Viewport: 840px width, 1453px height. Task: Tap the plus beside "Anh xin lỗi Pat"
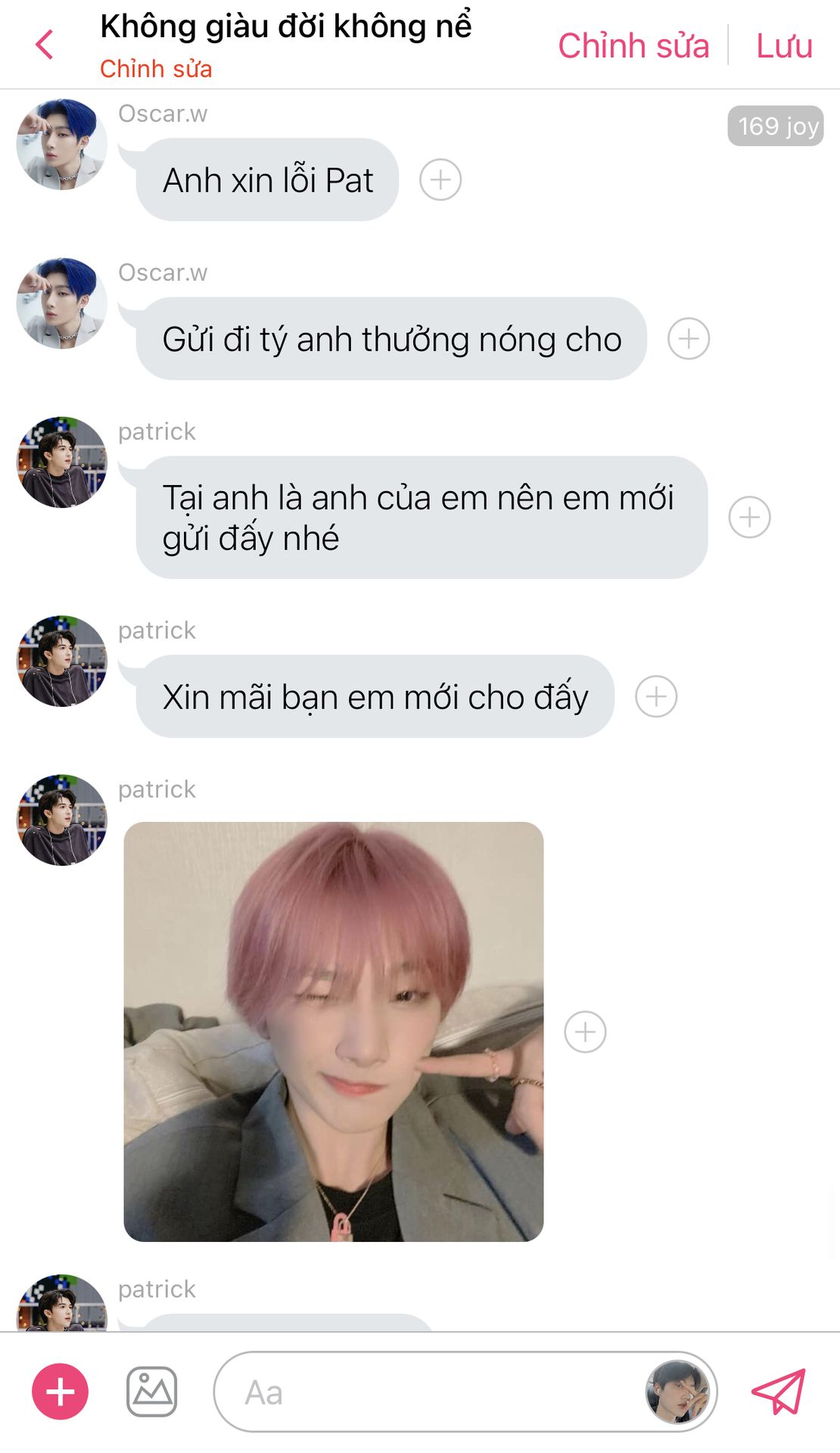point(440,180)
